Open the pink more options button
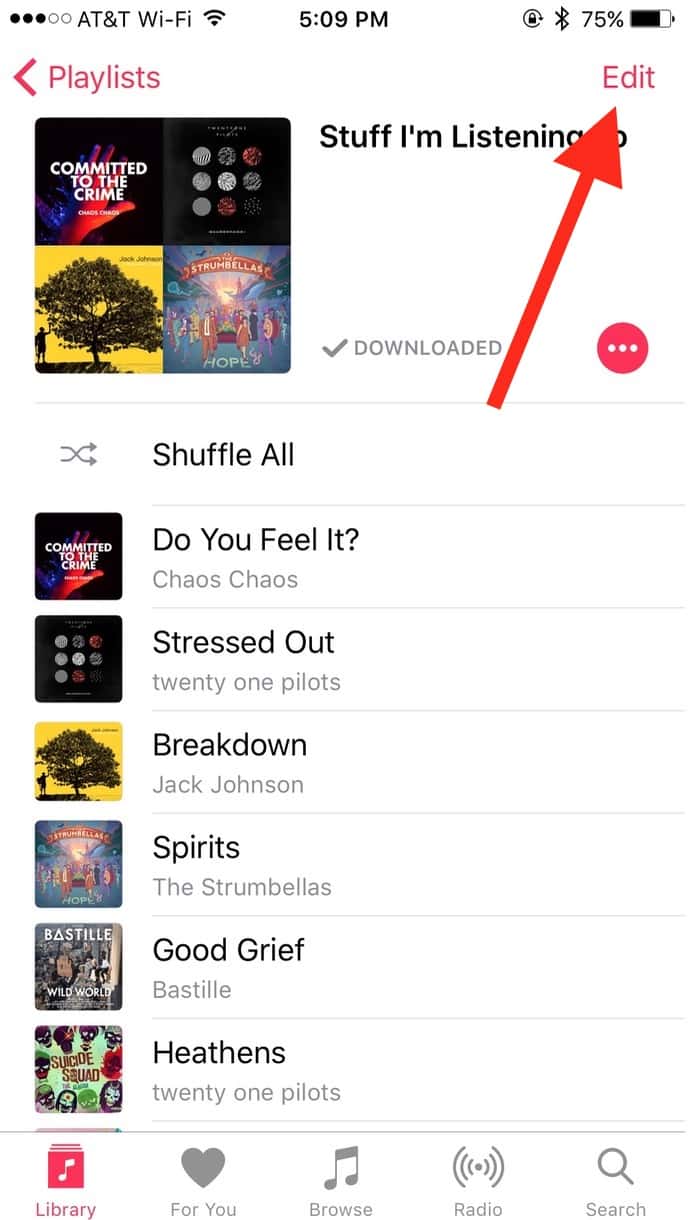This screenshot has width=690, height=1220. click(x=622, y=349)
